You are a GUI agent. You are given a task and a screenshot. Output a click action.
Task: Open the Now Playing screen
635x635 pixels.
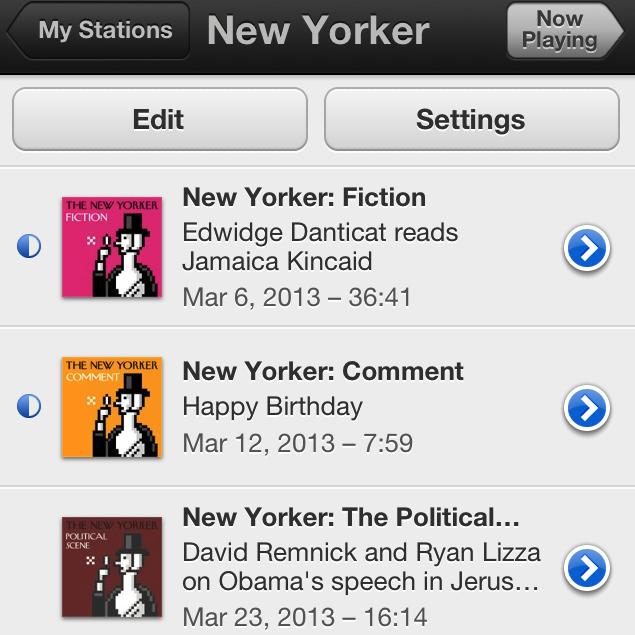click(565, 31)
